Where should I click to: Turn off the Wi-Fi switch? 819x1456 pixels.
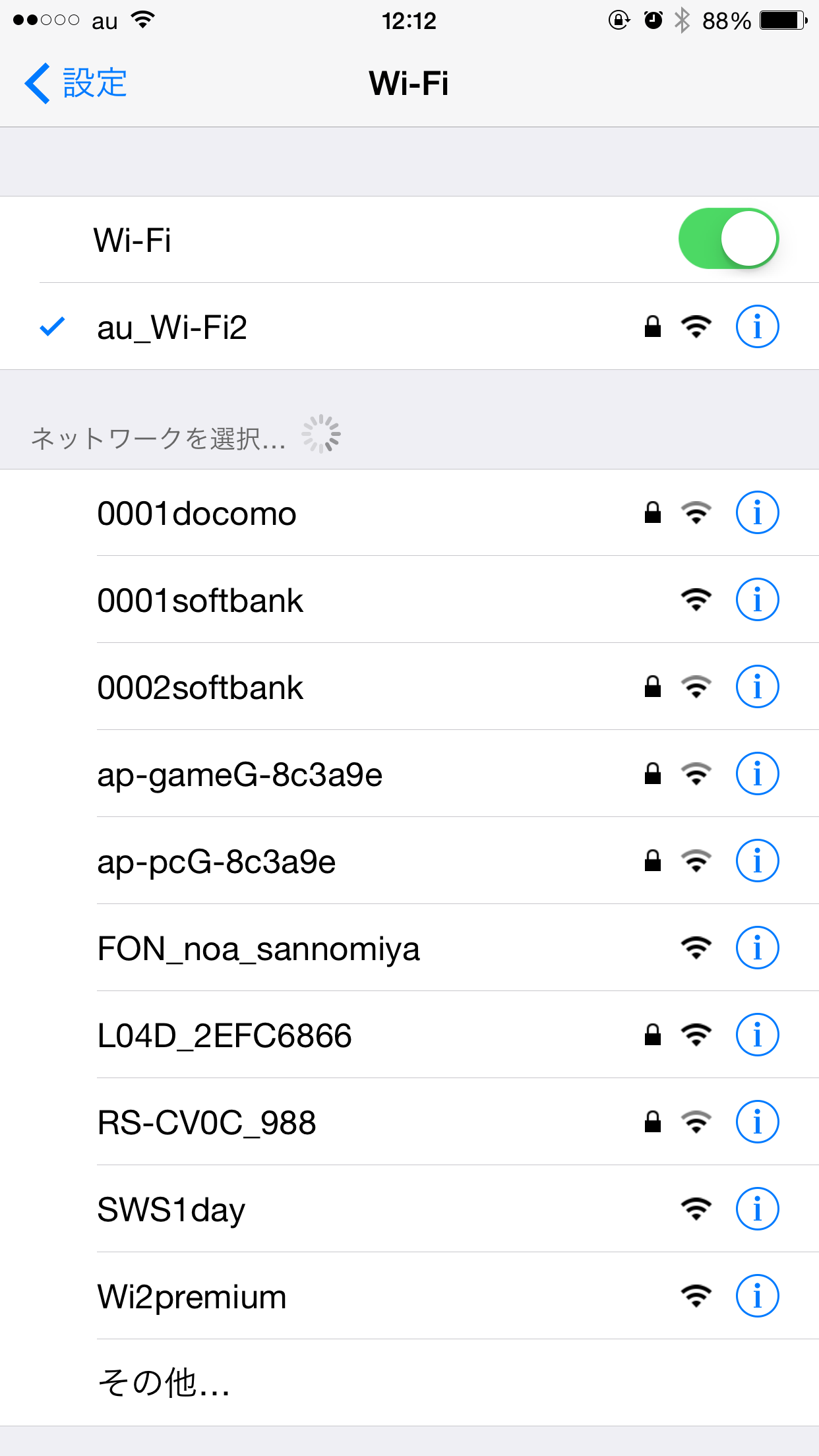[729, 239]
